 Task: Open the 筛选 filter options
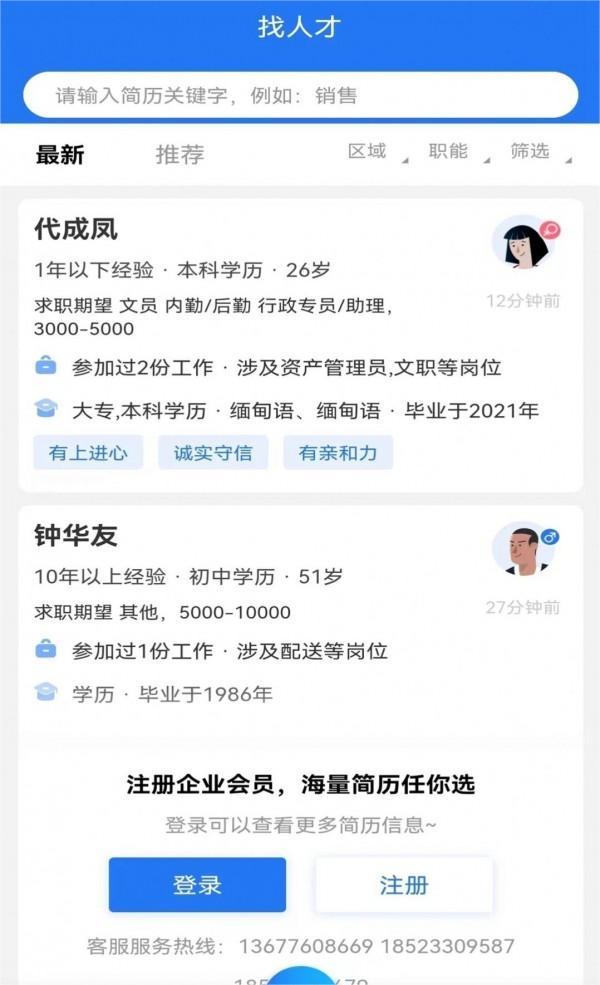540,151
